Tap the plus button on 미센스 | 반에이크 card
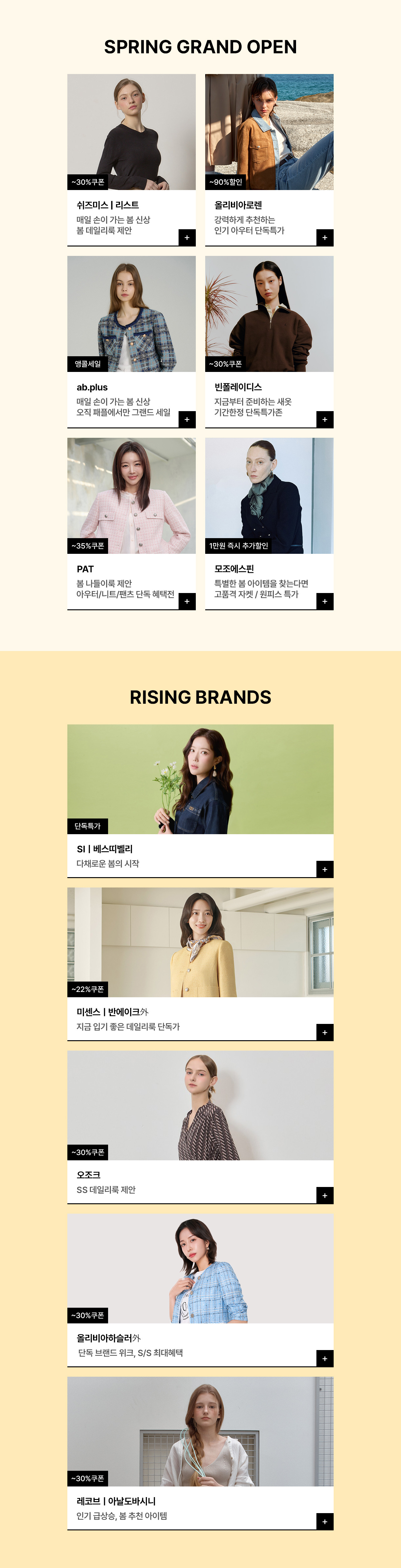The height and width of the screenshot is (1568, 401). (x=324, y=1032)
